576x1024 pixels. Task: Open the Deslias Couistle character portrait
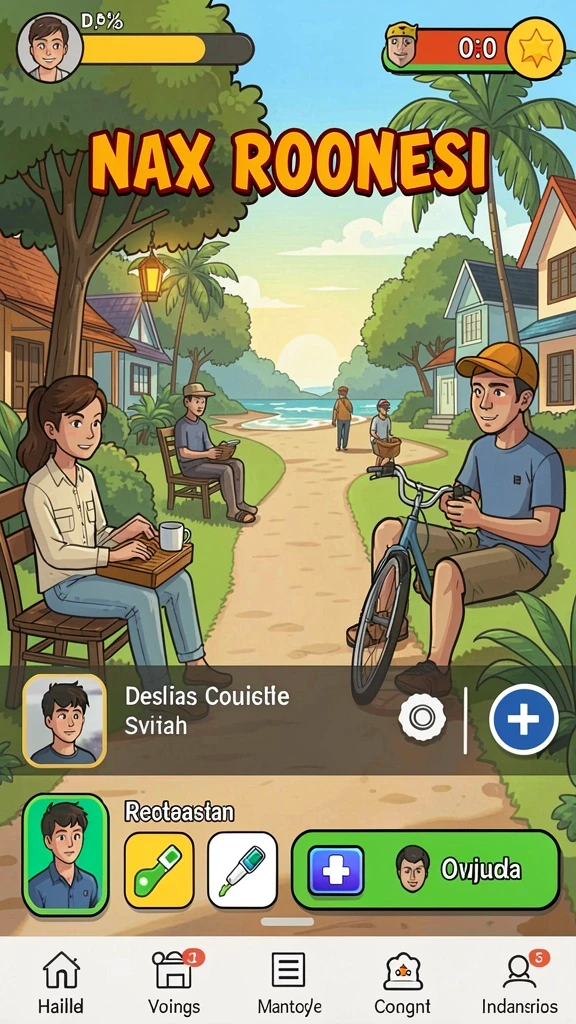click(x=64, y=720)
